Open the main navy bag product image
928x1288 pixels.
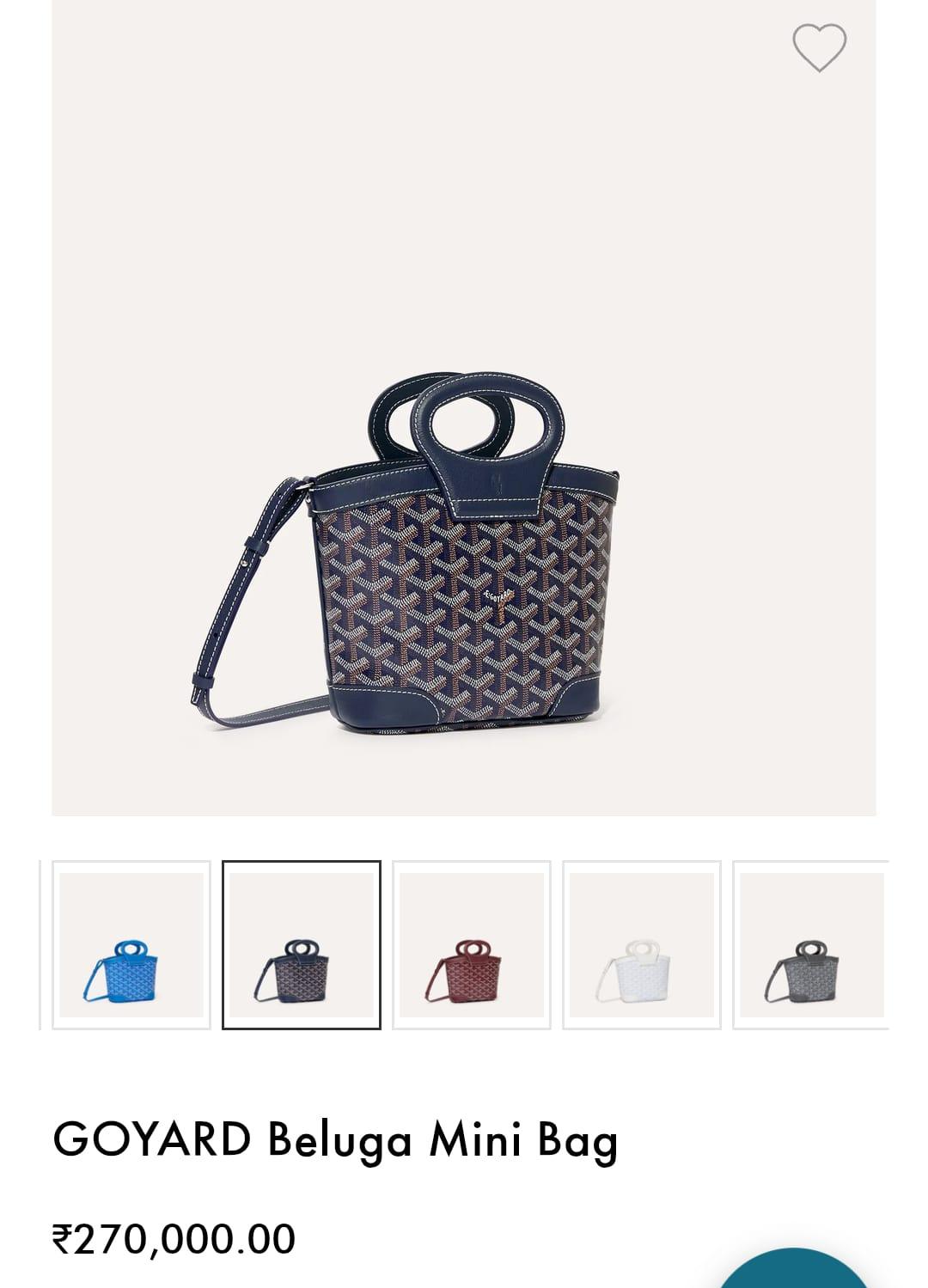pos(464,550)
